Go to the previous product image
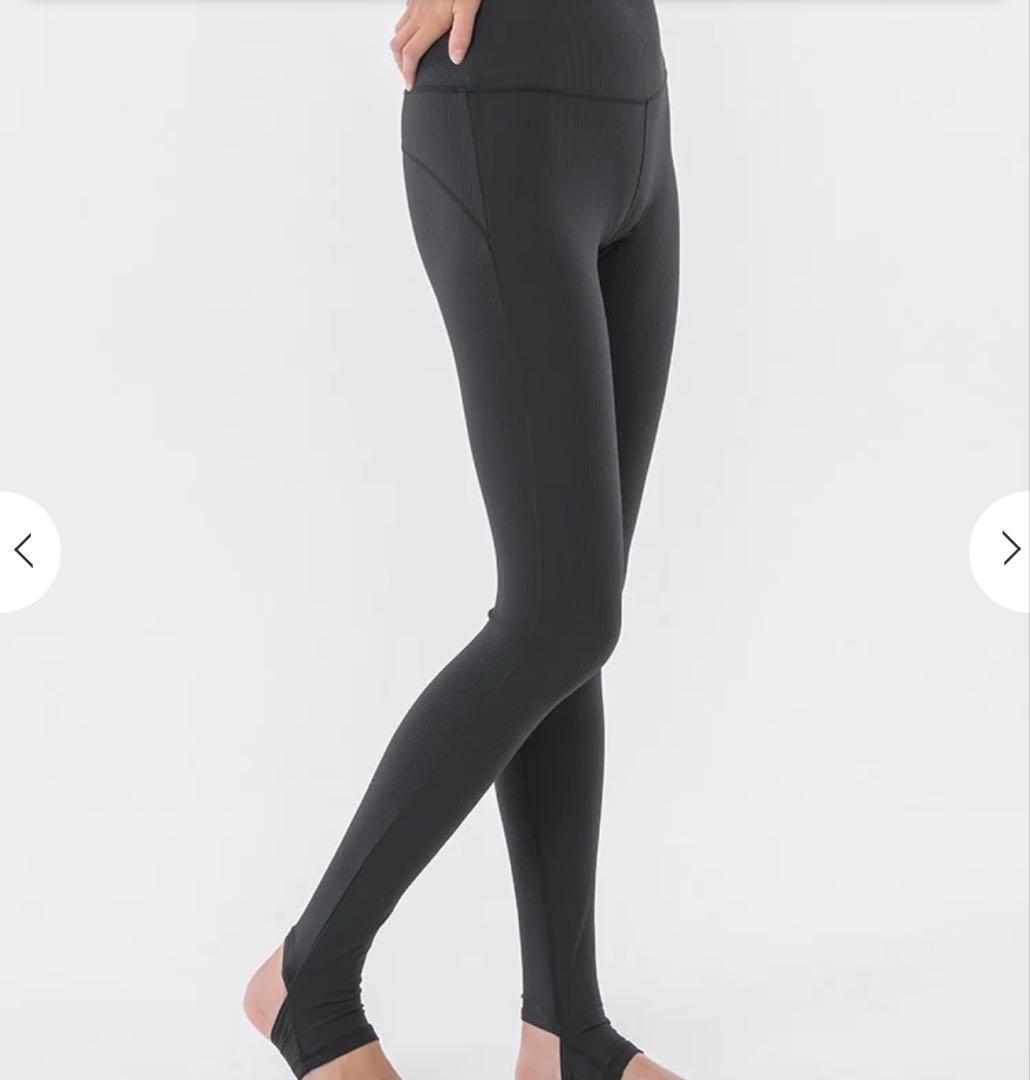 [x=24, y=551]
